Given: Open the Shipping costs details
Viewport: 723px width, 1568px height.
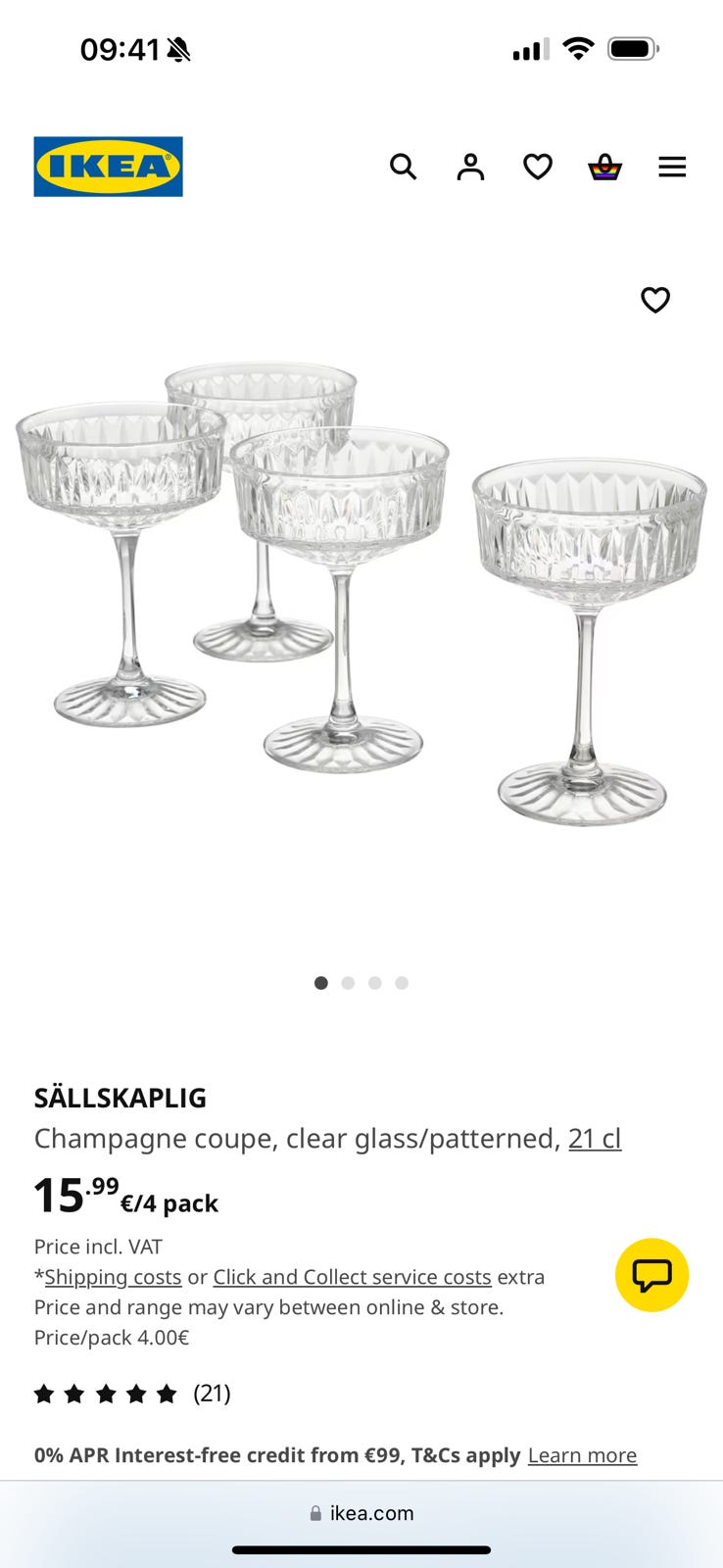Looking at the screenshot, I should coord(112,1277).
